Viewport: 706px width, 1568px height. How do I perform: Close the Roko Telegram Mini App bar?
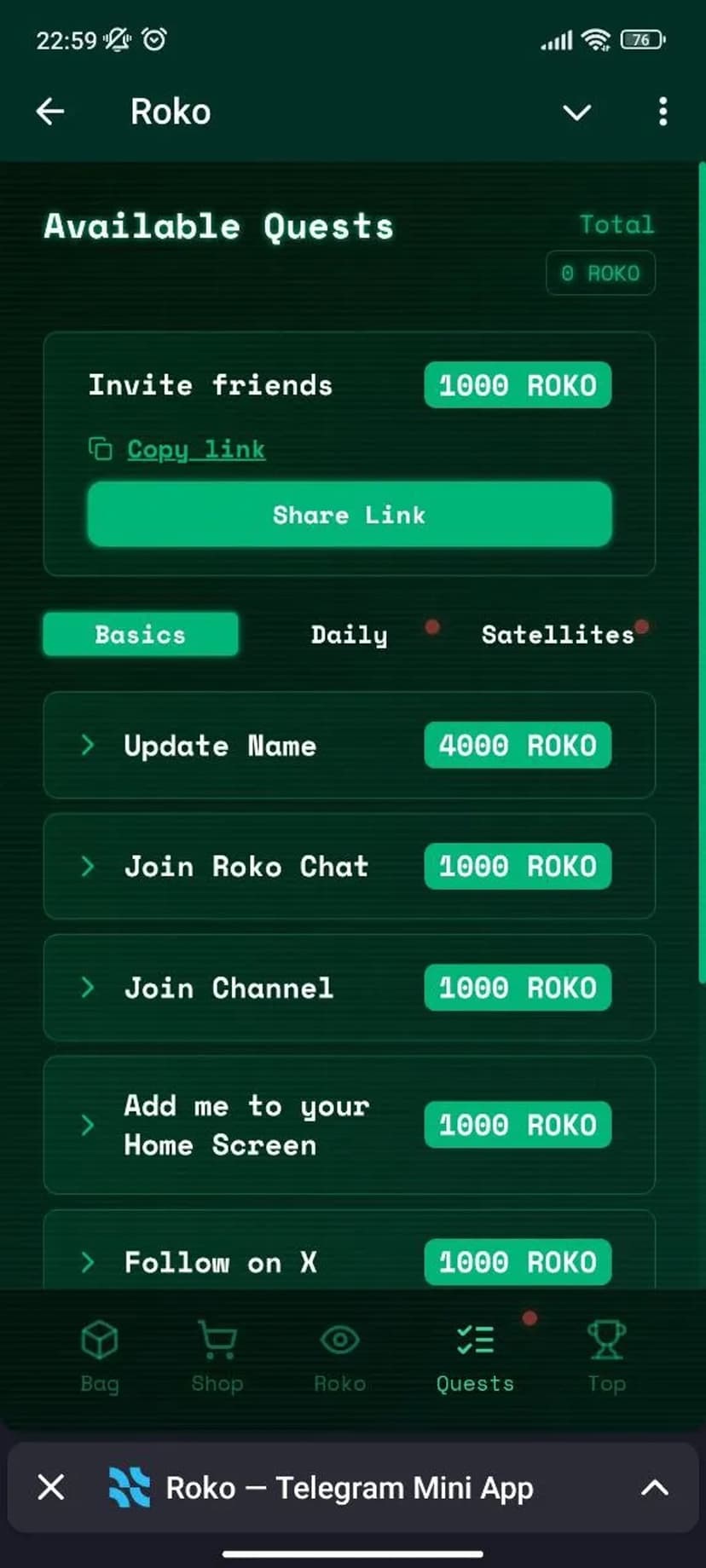click(51, 1488)
